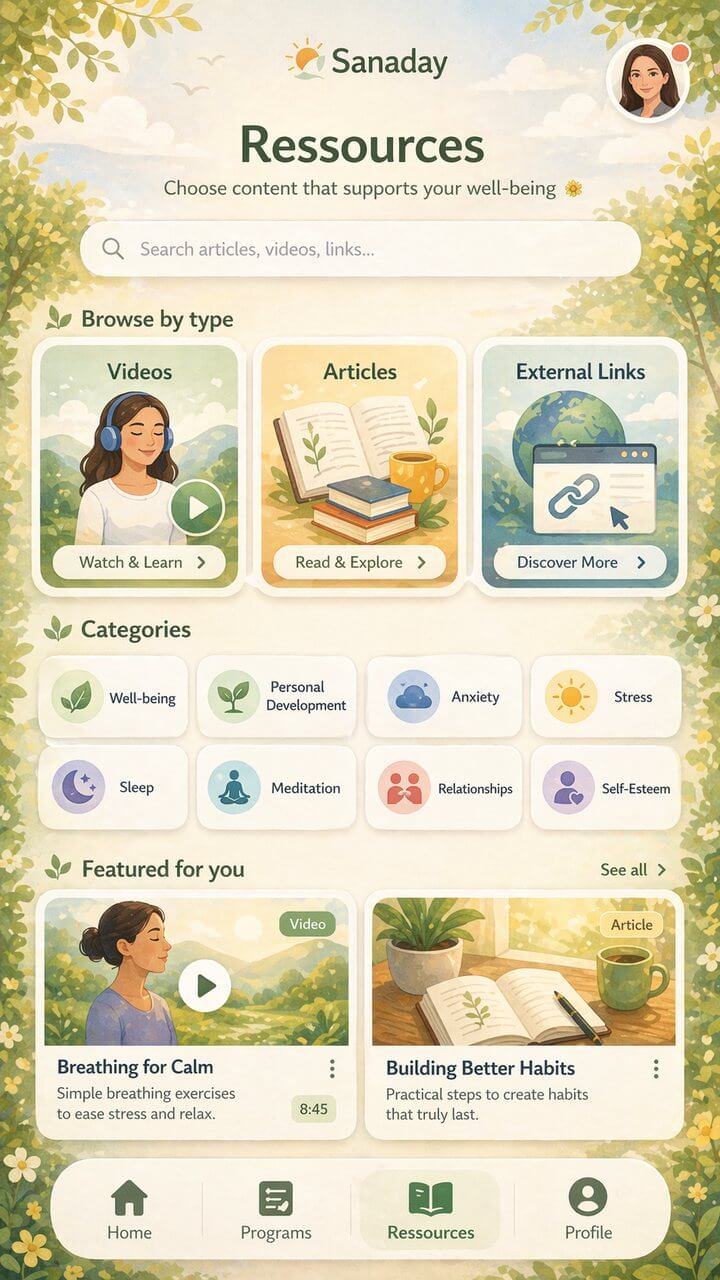Choose the Anxiety category chip
The height and width of the screenshot is (1280, 720).
pos(444,697)
